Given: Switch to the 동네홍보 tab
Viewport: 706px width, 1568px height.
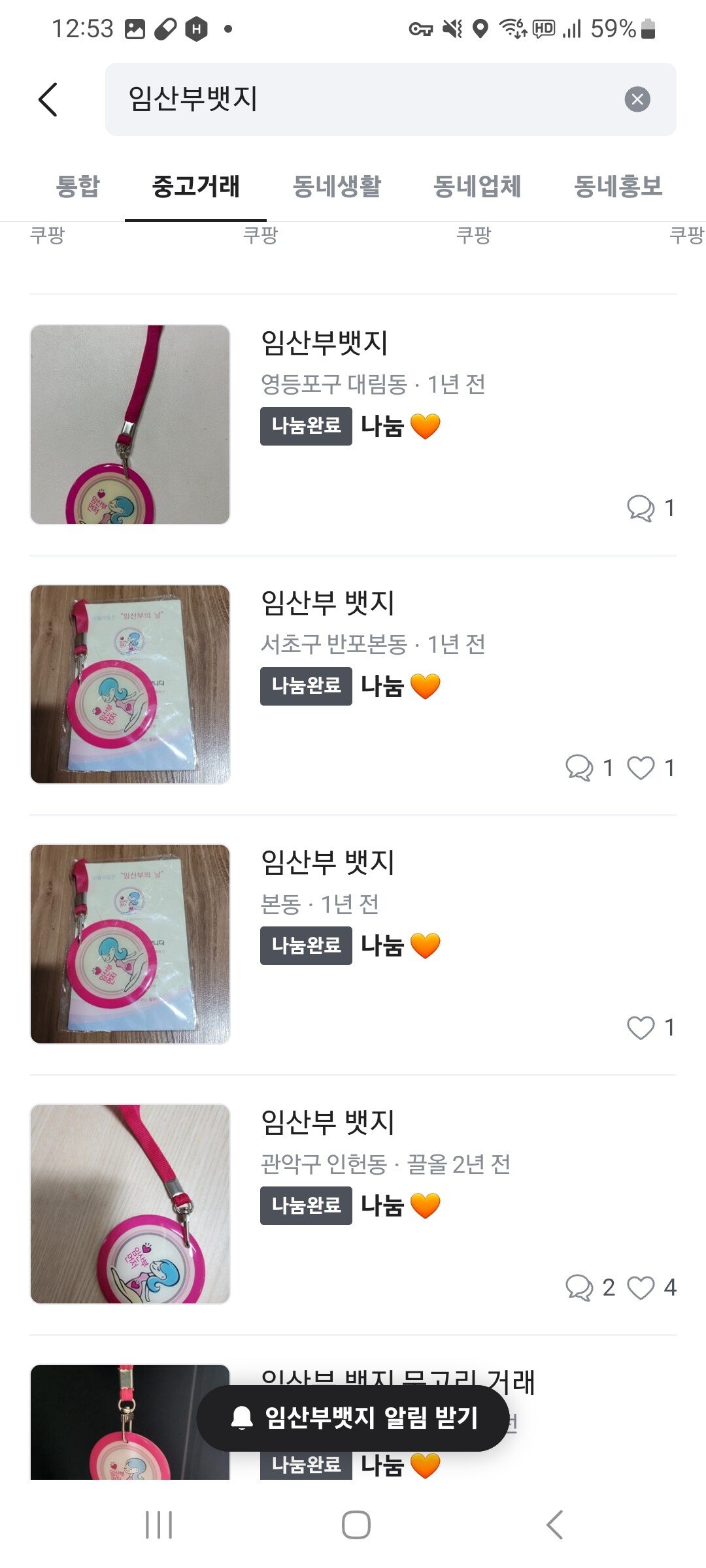Looking at the screenshot, I should pyautogui.click(x=618, y=187).
